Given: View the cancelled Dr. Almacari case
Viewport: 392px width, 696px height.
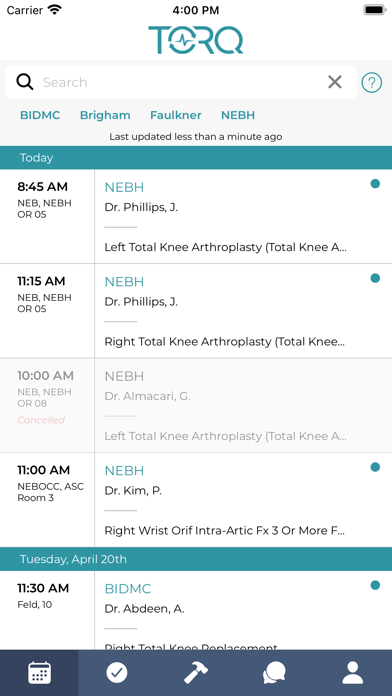Looking at the screenshot, I should click(196, 406).
